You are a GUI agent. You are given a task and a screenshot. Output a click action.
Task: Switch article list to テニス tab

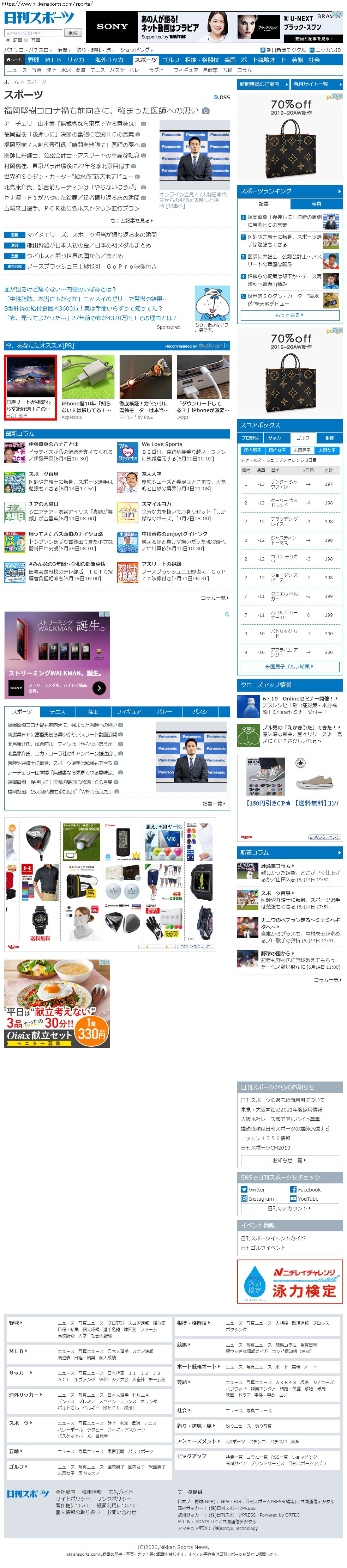click(57, 712)
